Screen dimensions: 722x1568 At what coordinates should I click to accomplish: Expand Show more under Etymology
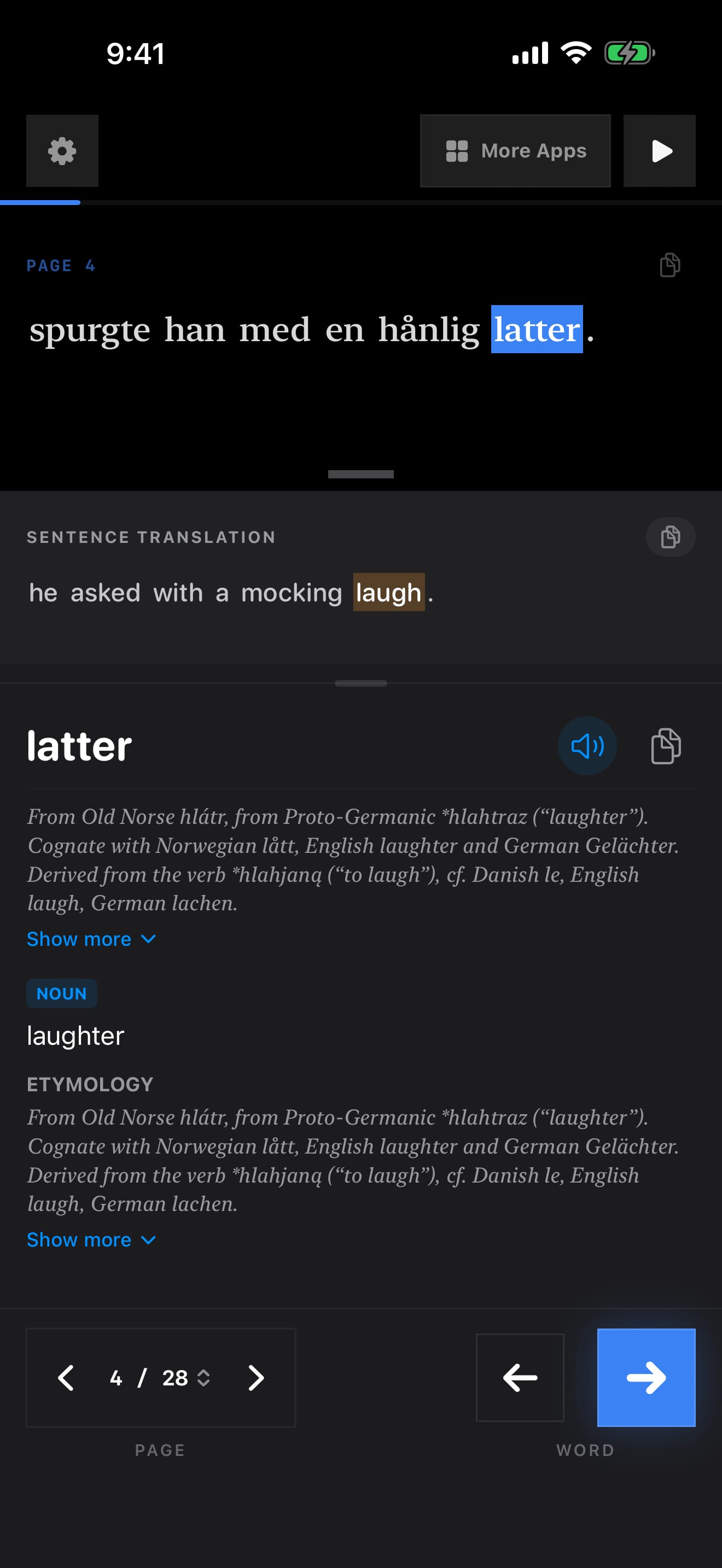[91, 1239]
